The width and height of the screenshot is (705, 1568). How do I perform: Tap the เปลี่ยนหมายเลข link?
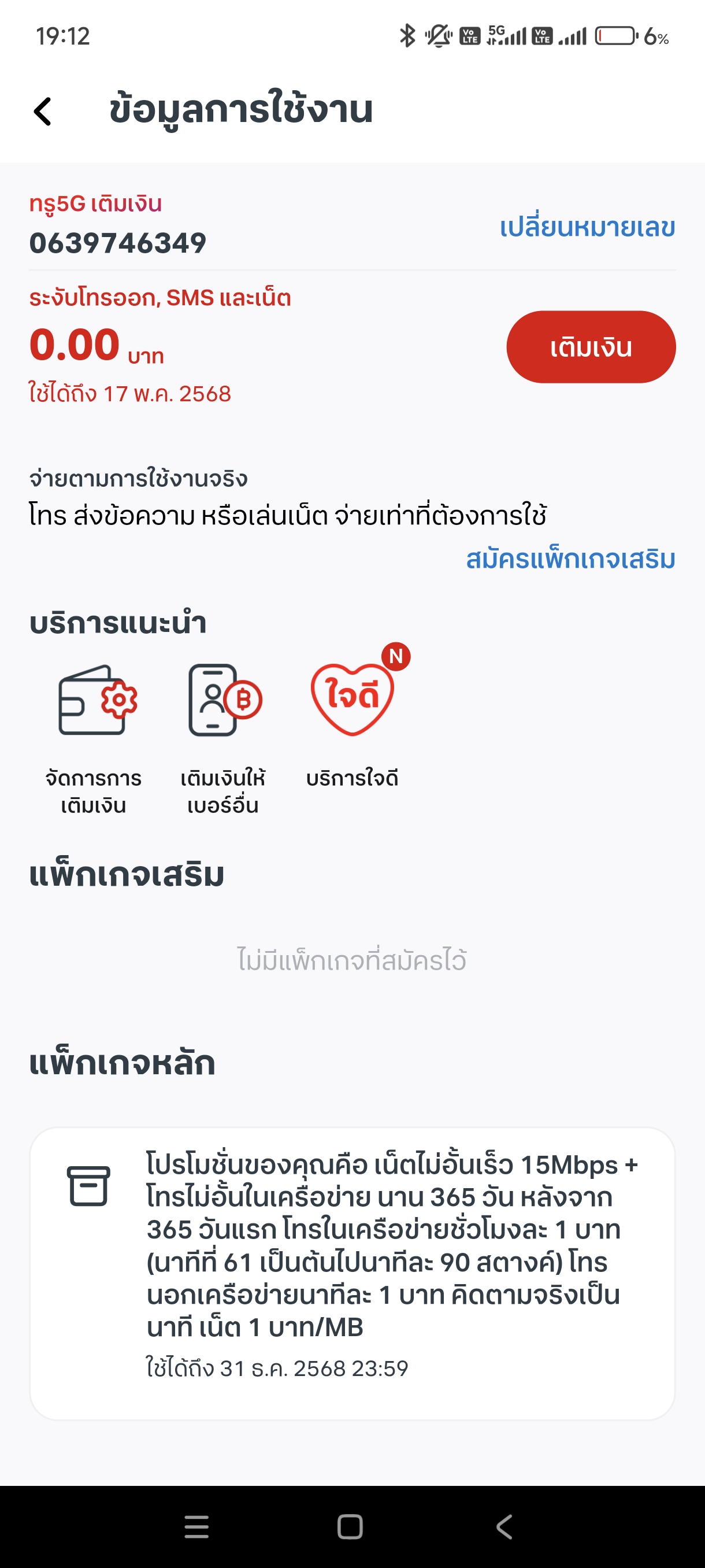tap(587, 227)
